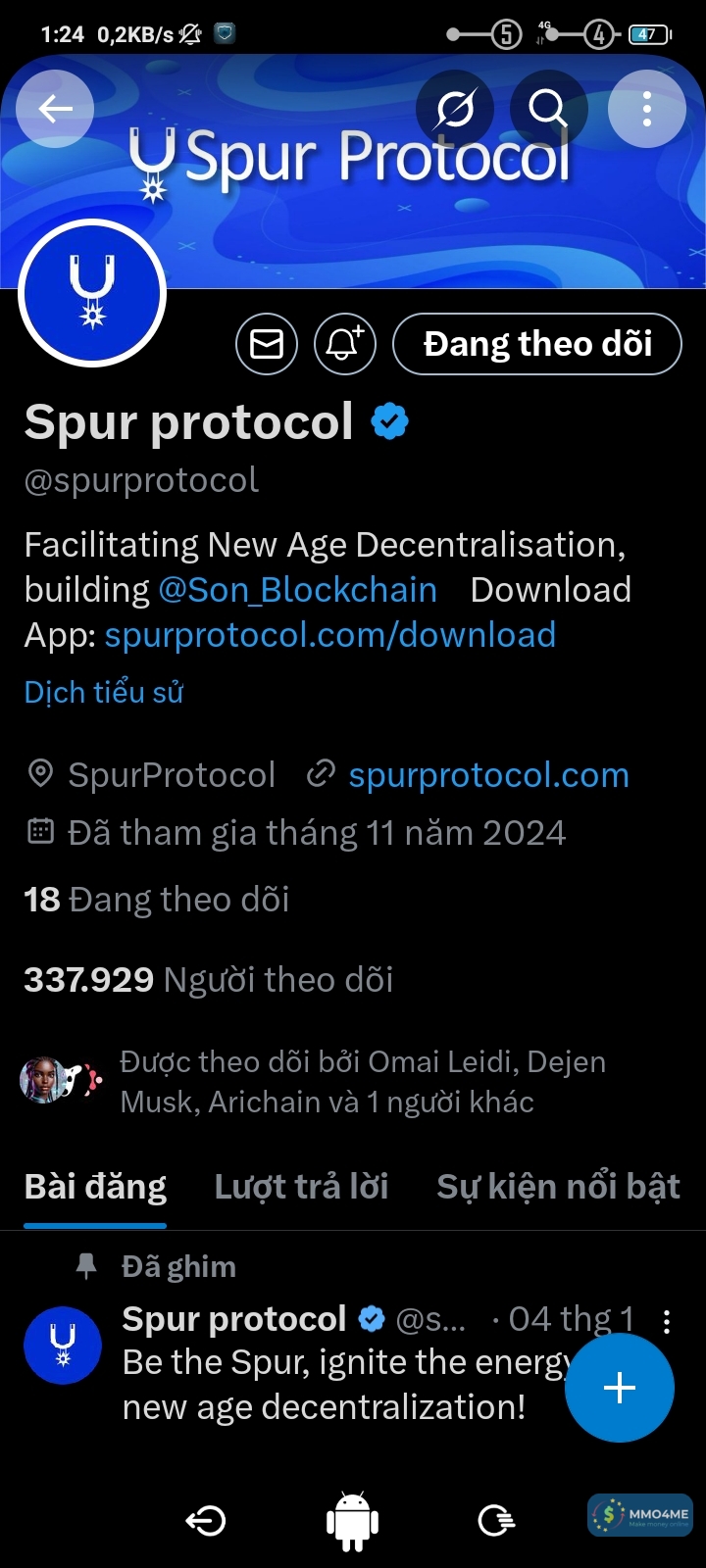View Spur protocol profile picture
This screenshot has width=706, height=1568.
tap(92, 293)
